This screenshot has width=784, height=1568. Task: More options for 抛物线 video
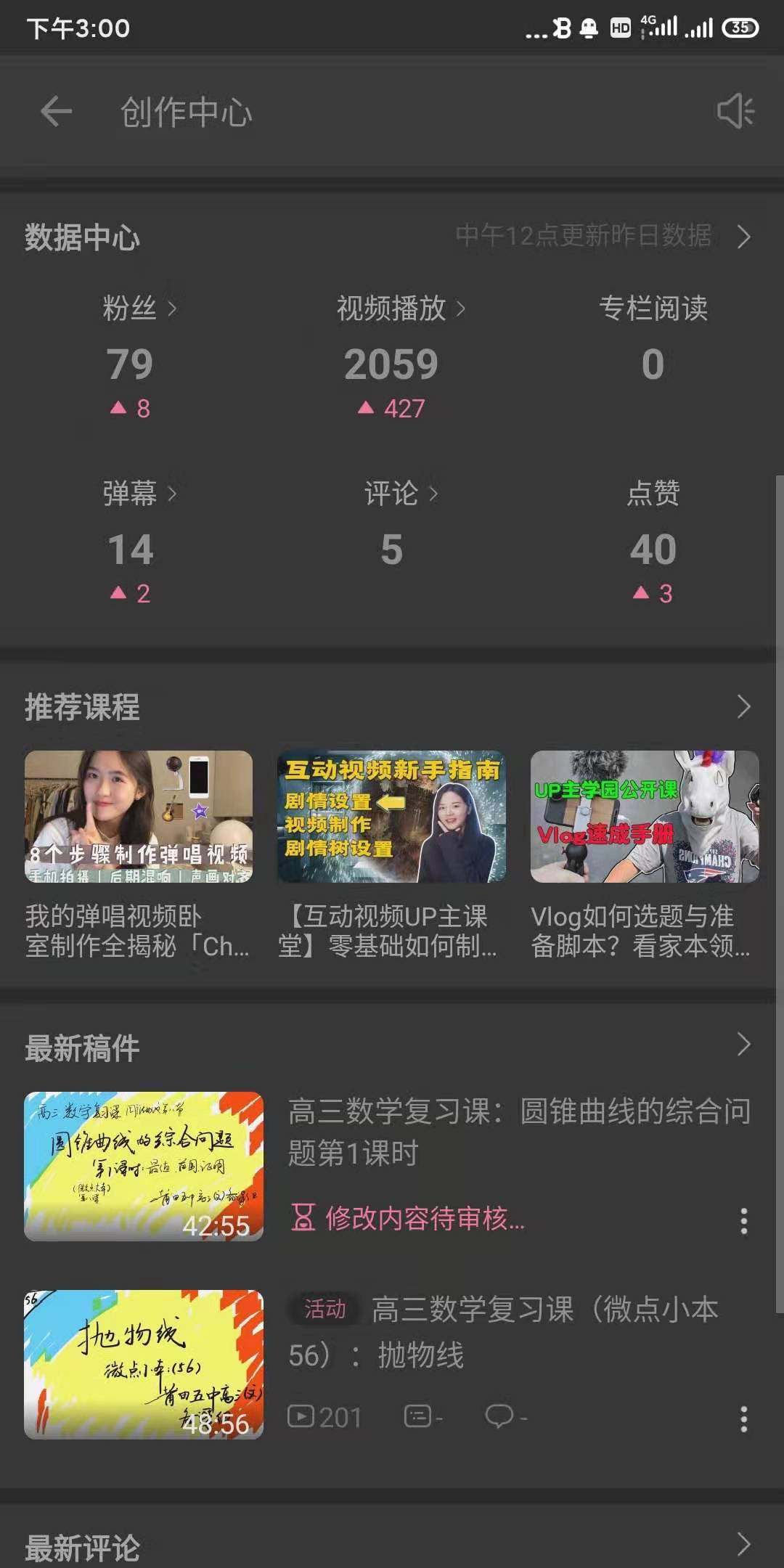click(x=743, y=1418)
